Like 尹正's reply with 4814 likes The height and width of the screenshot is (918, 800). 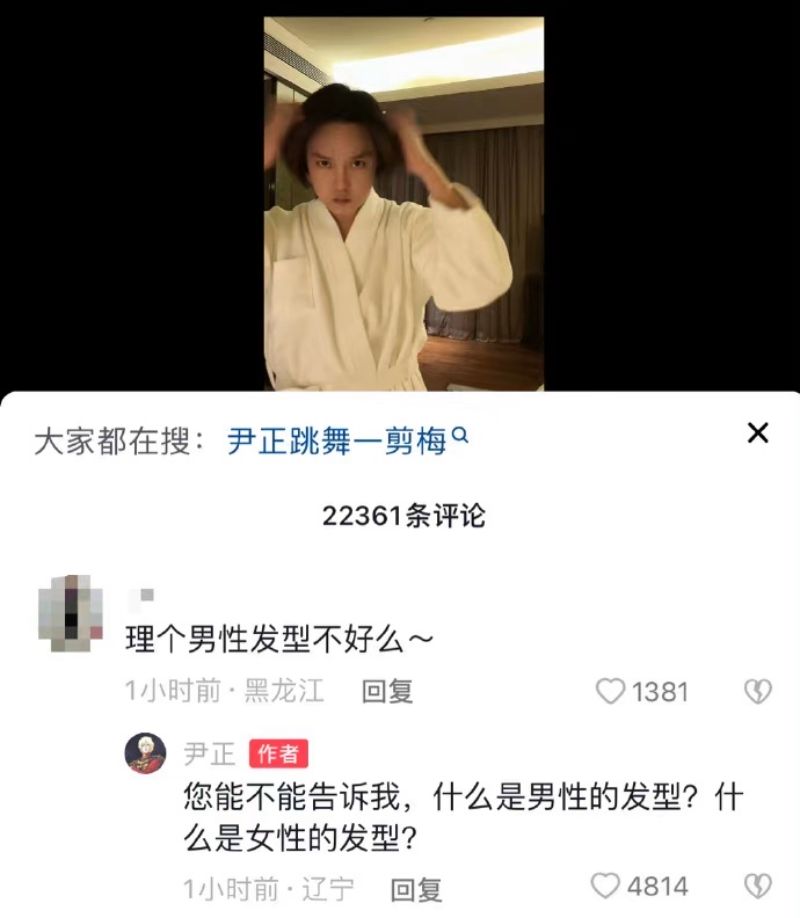604,885
